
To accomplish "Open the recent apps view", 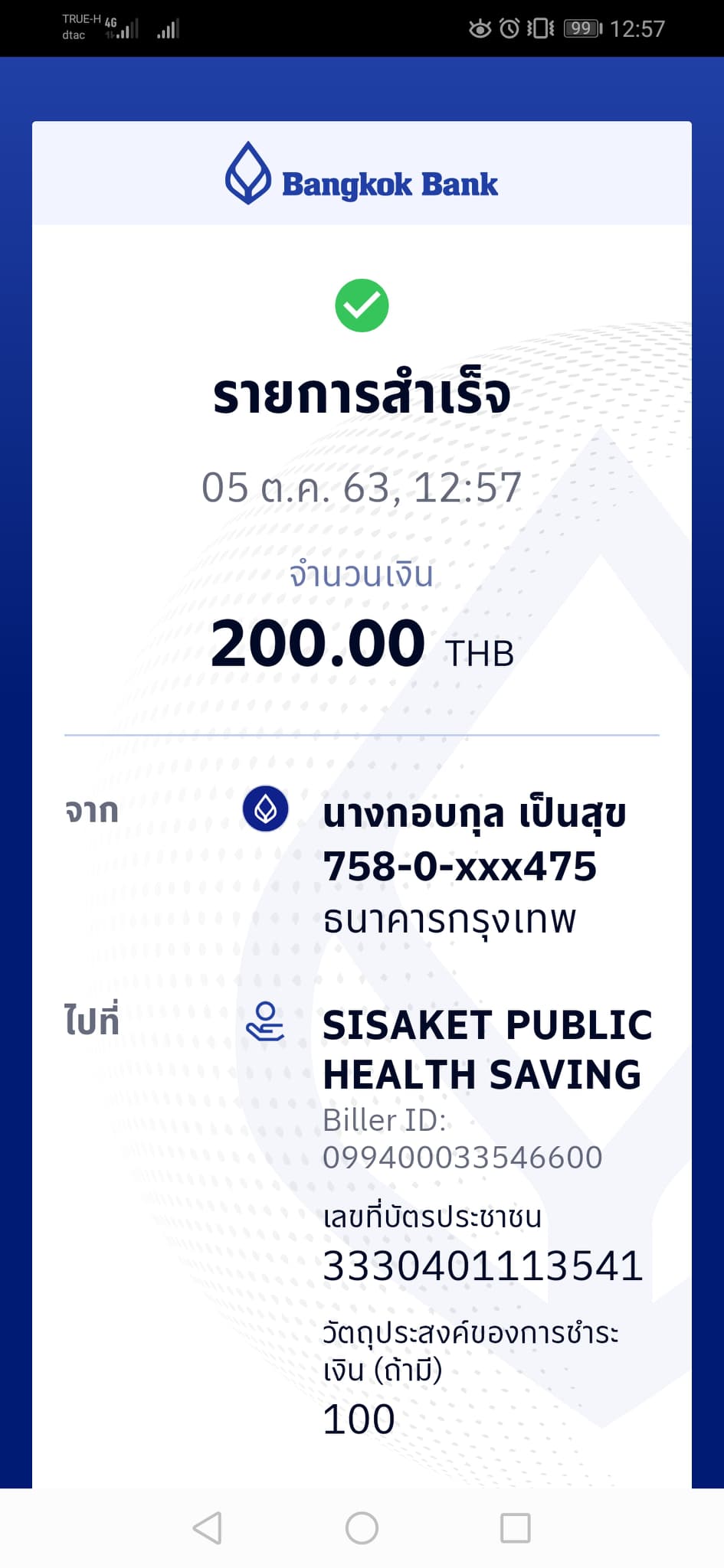I will click(x=516, y=1528).
